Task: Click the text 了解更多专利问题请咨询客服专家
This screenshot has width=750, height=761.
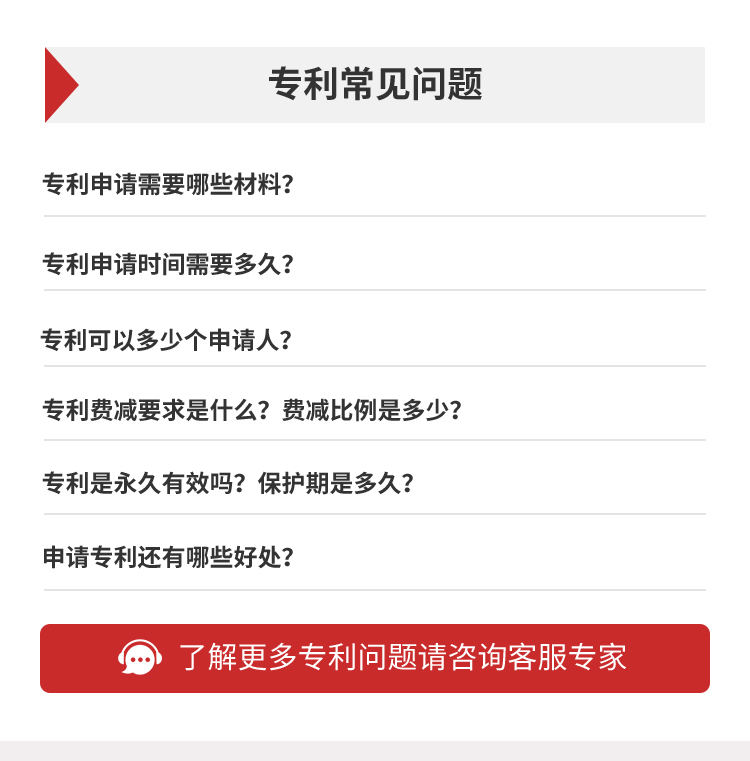Action: (400, 657)
